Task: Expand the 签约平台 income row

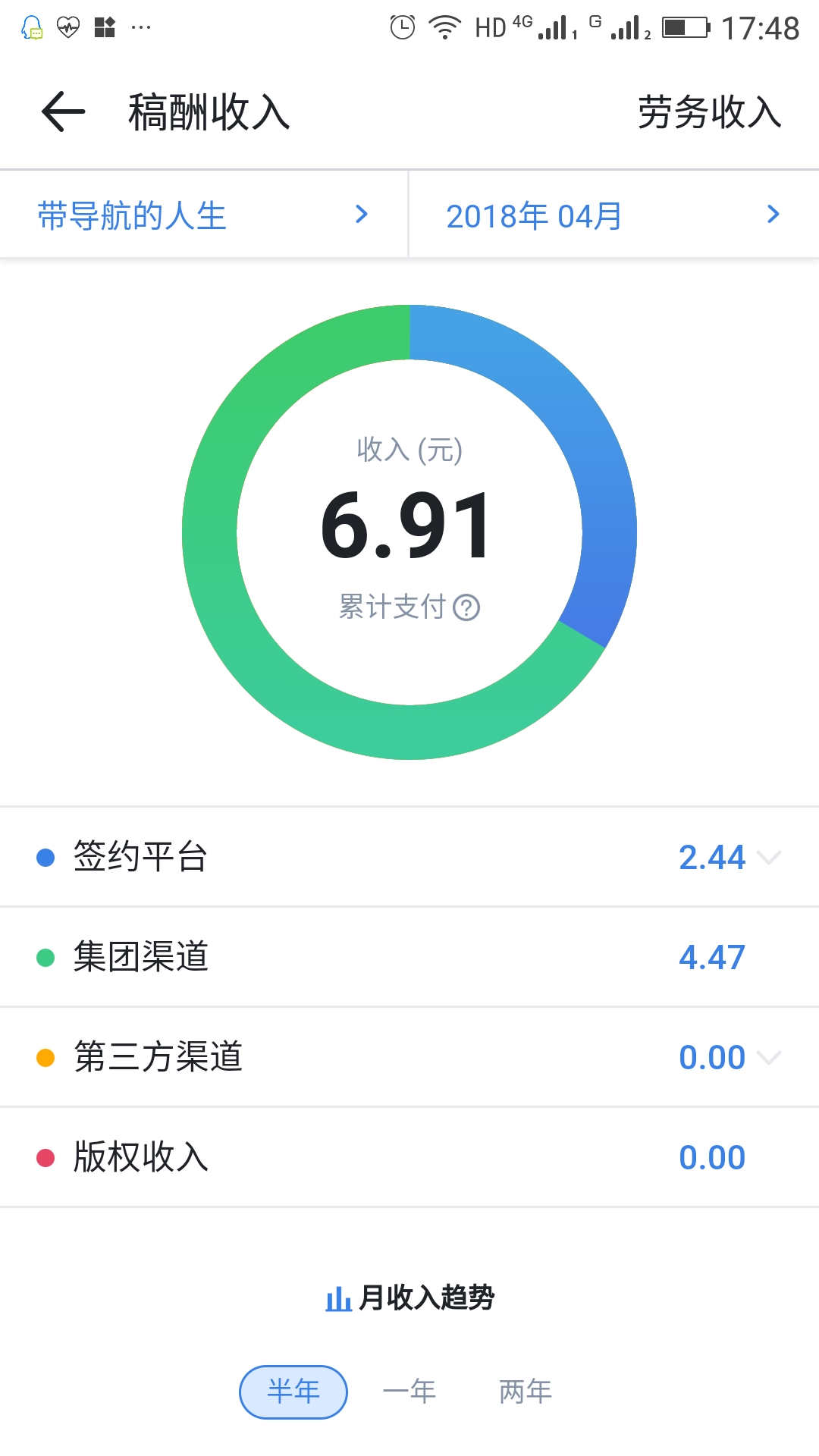Action: pos(409,857)
